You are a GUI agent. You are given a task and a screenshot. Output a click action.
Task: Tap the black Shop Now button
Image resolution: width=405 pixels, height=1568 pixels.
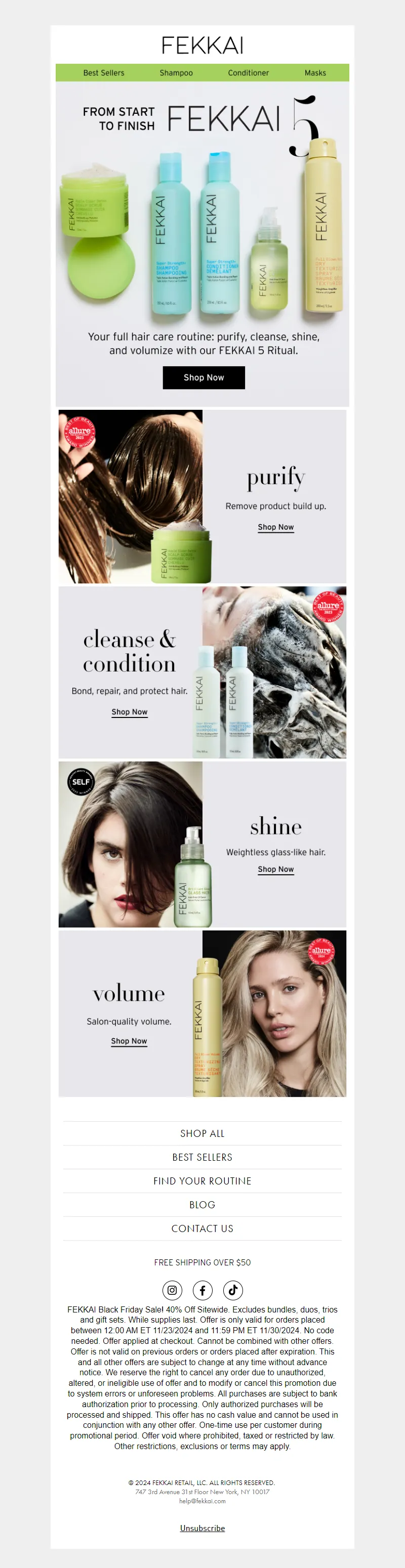pyautogui.click(x=204, y=377)
